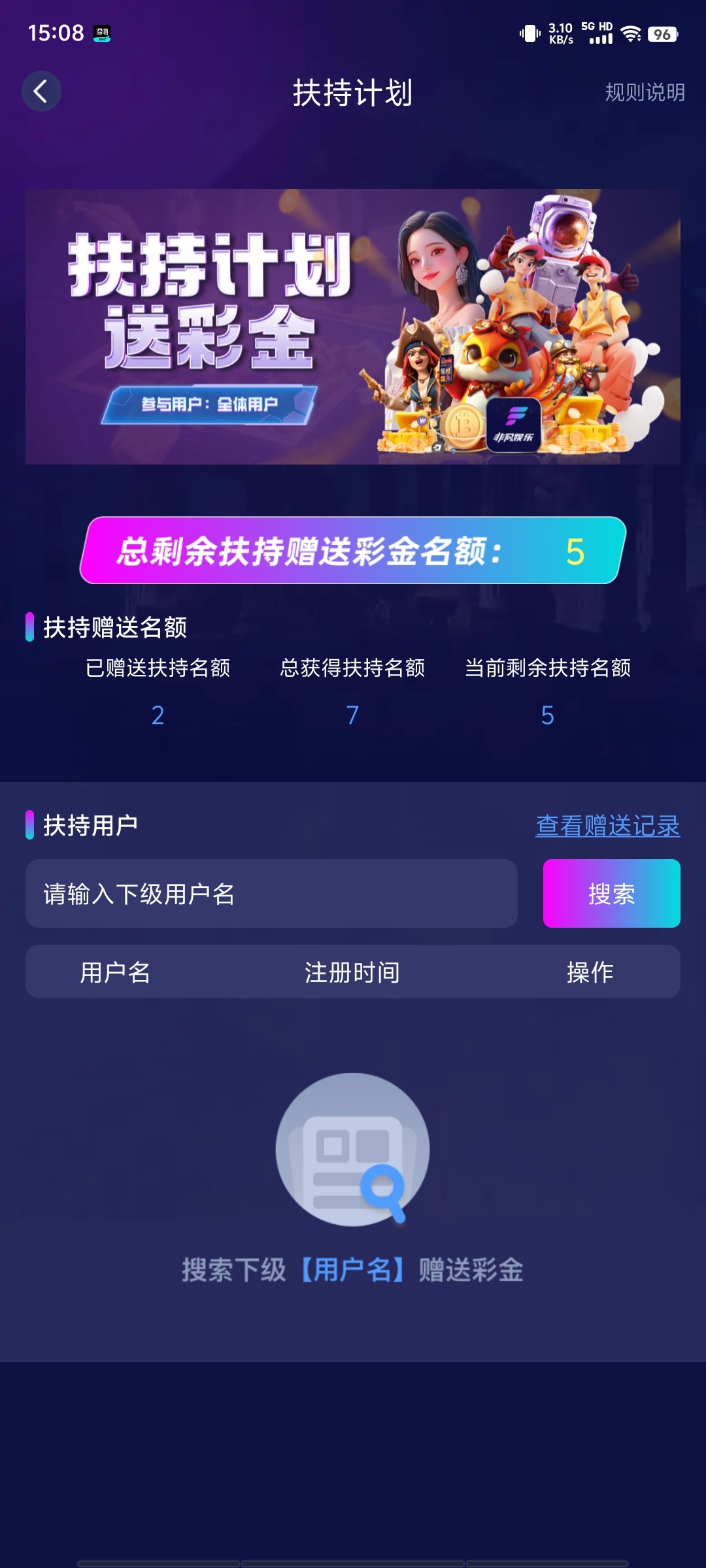Focus the 请输入下级用户名 input field
The image size is (706, 1568).
pos(271,894)
